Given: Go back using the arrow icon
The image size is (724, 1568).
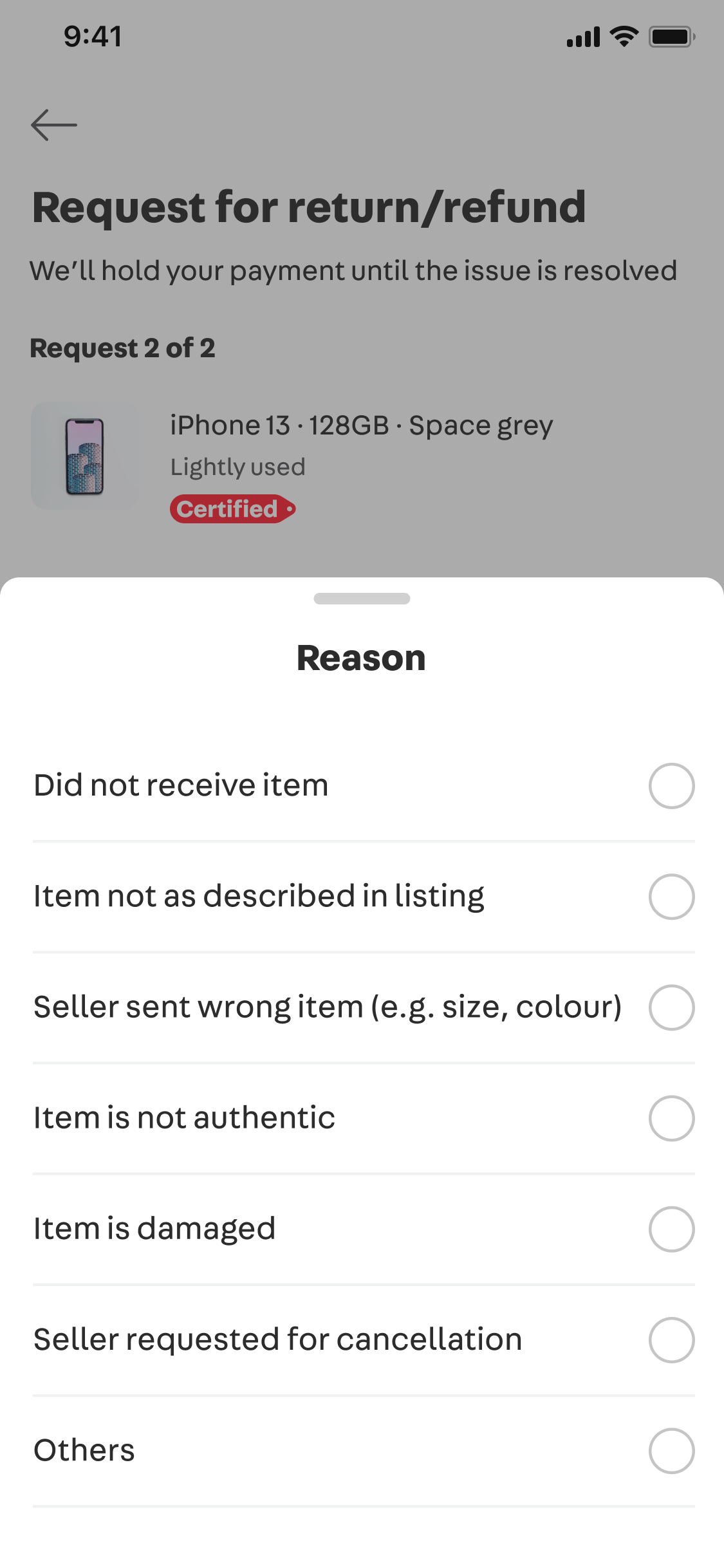Looking at the screenshot, I should pyautogui.click(x=54, y=125).
